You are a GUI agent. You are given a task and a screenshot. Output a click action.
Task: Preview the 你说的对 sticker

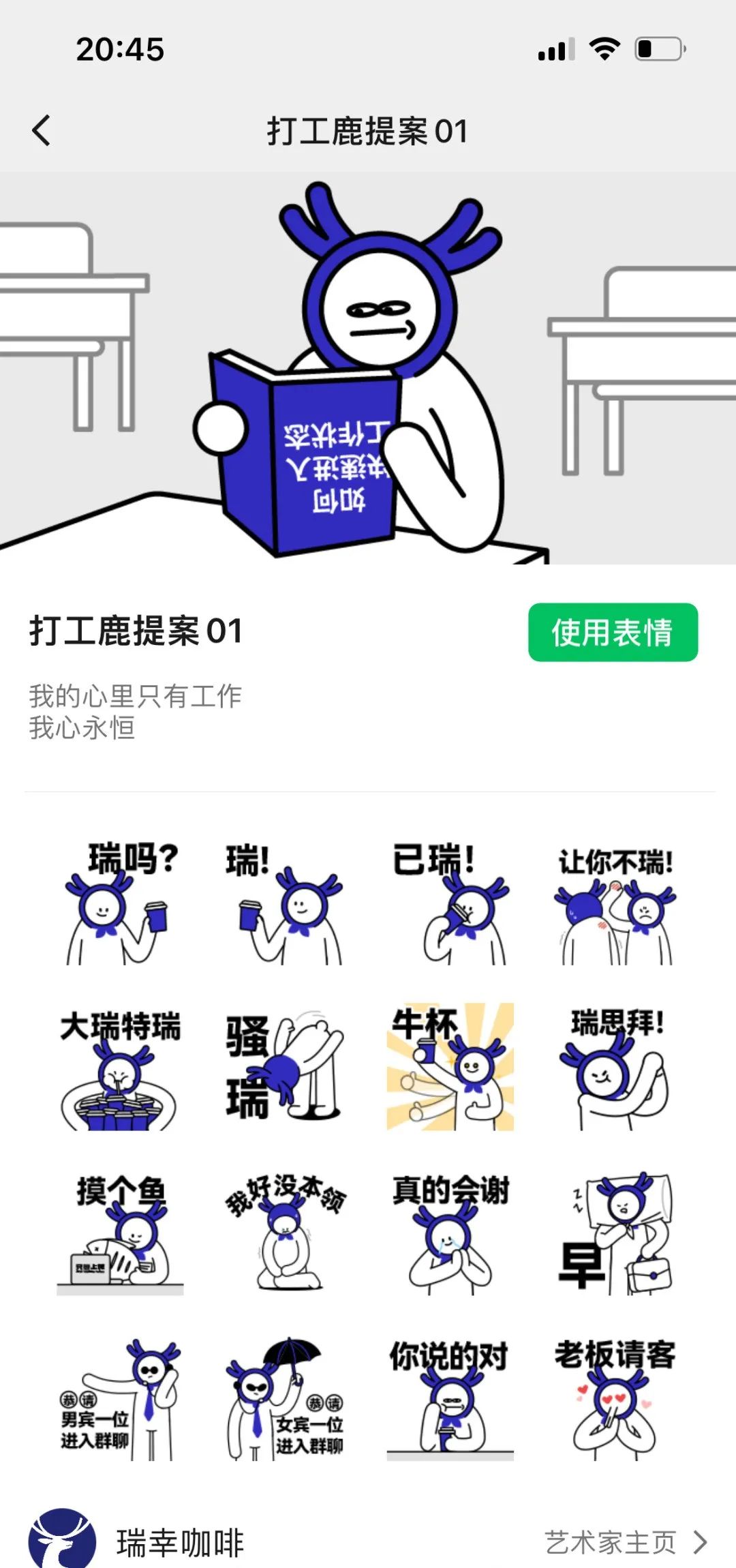tap(450, 1399)
